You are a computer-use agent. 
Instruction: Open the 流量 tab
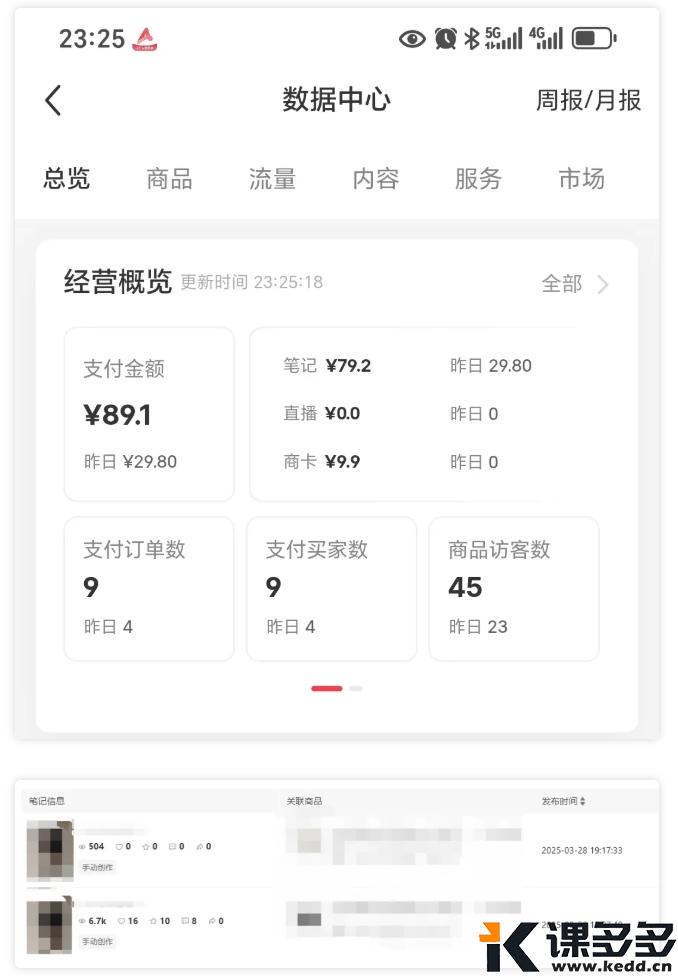(272, 179)
